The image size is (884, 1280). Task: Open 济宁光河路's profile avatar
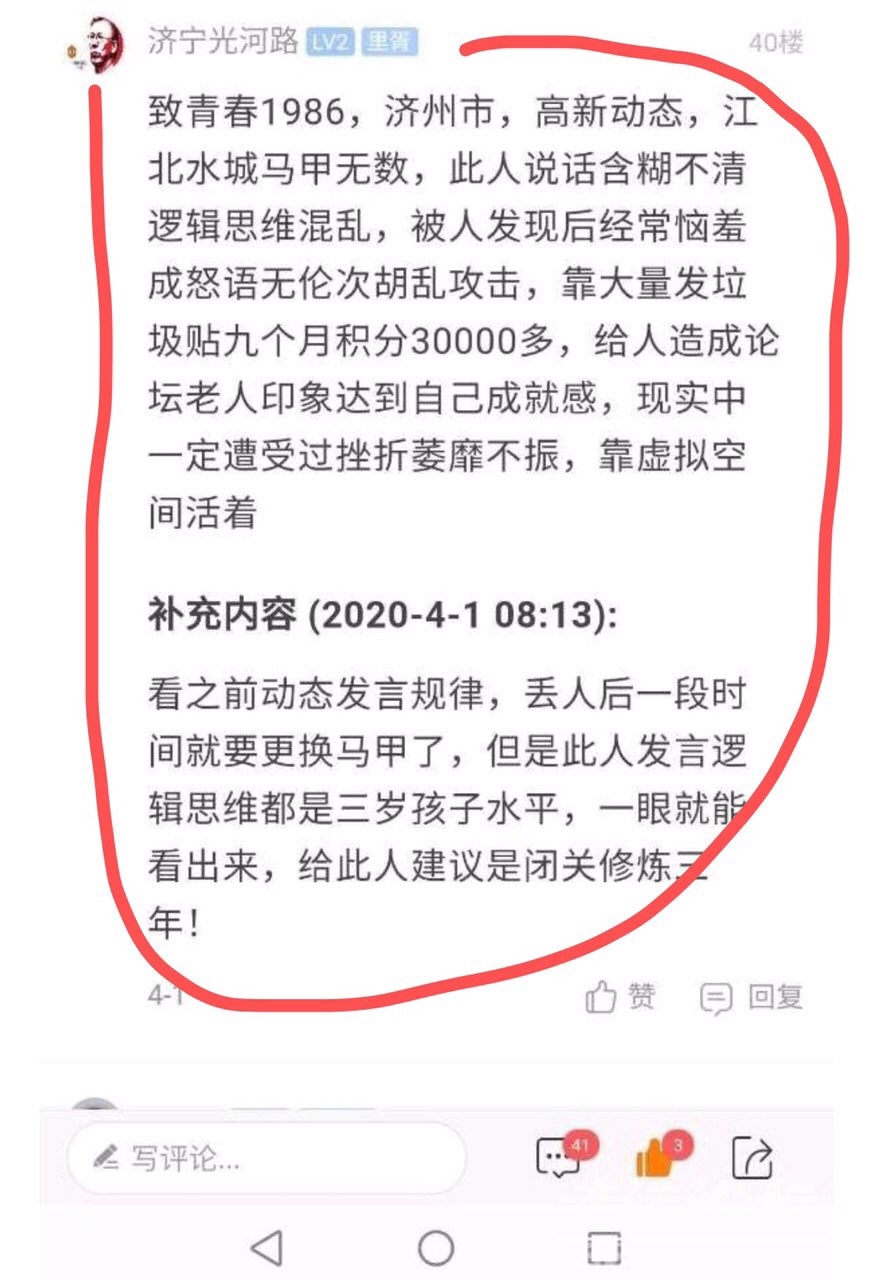(x=98, y=44)
